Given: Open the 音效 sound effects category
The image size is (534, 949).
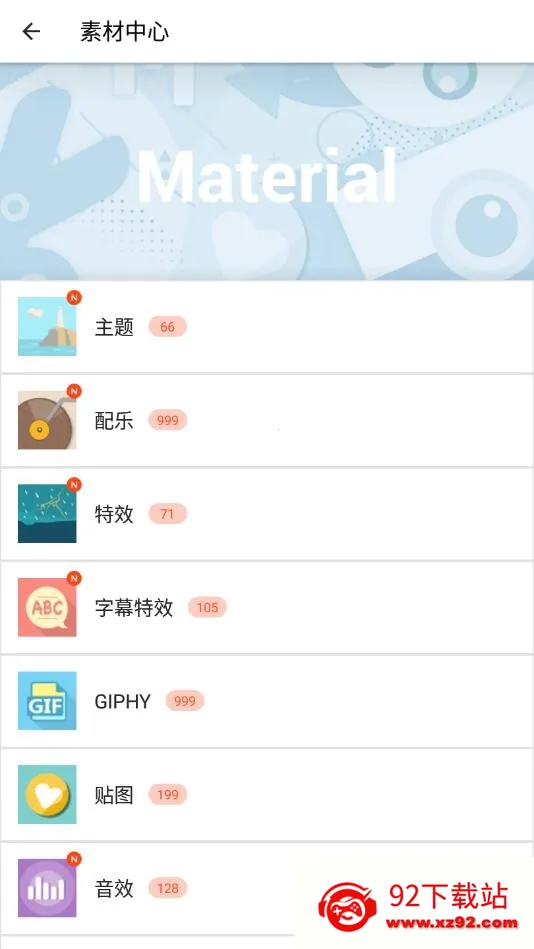Looking at the screenshot, I should click(x=267, y=888).
